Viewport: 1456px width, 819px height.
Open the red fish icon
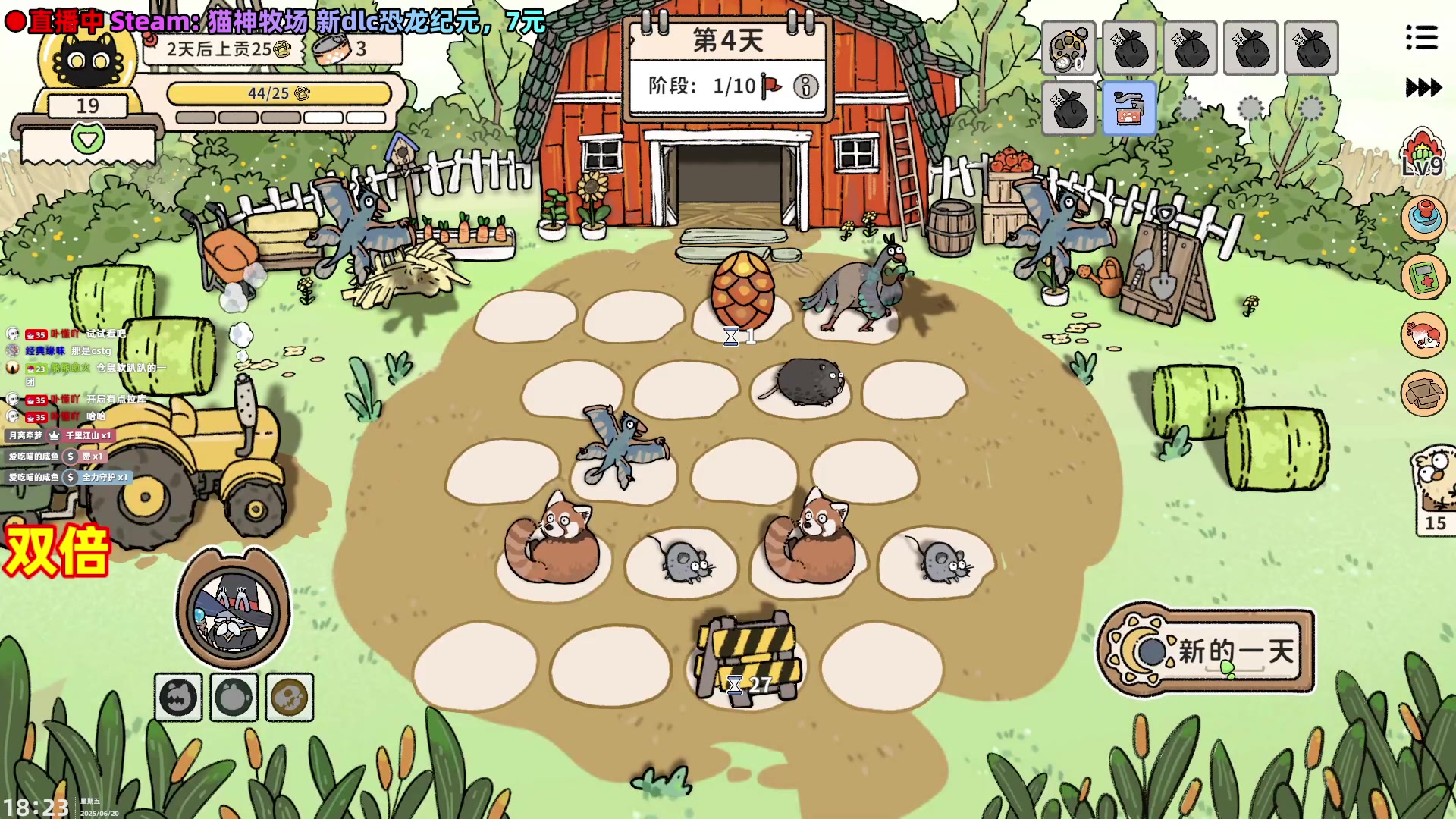(x=1423, y=334)
